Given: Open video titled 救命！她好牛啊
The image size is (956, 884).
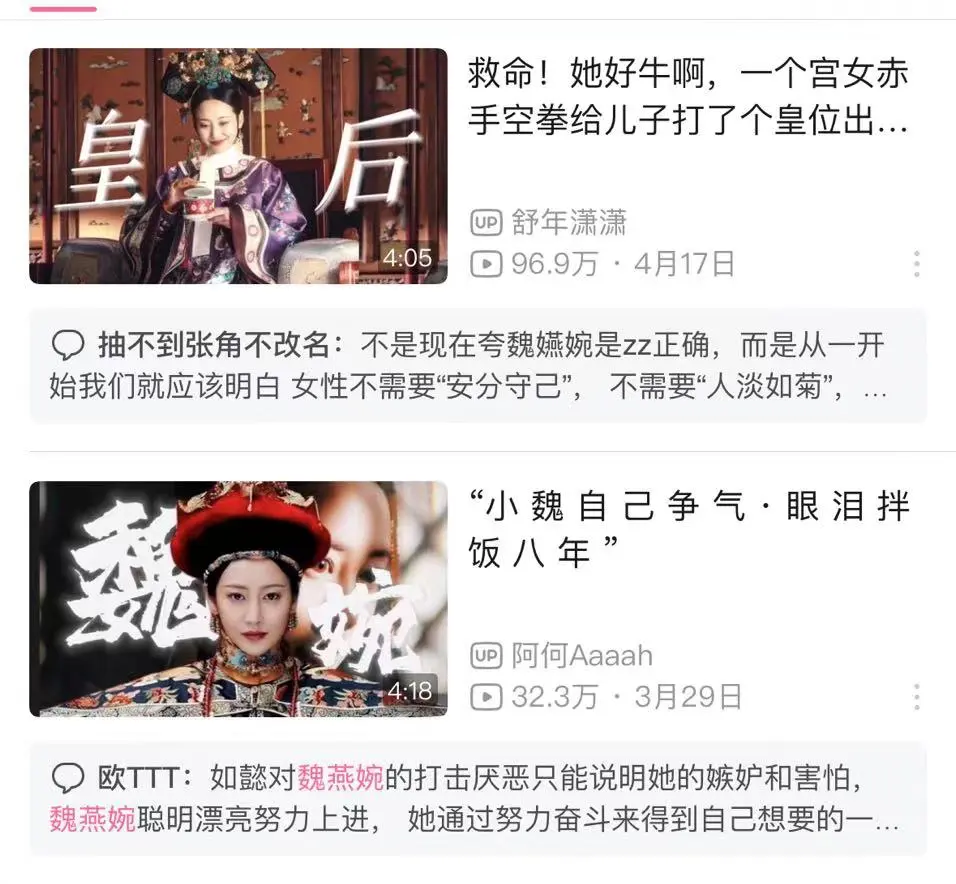Looking at the screenshot, I should 688,98.
